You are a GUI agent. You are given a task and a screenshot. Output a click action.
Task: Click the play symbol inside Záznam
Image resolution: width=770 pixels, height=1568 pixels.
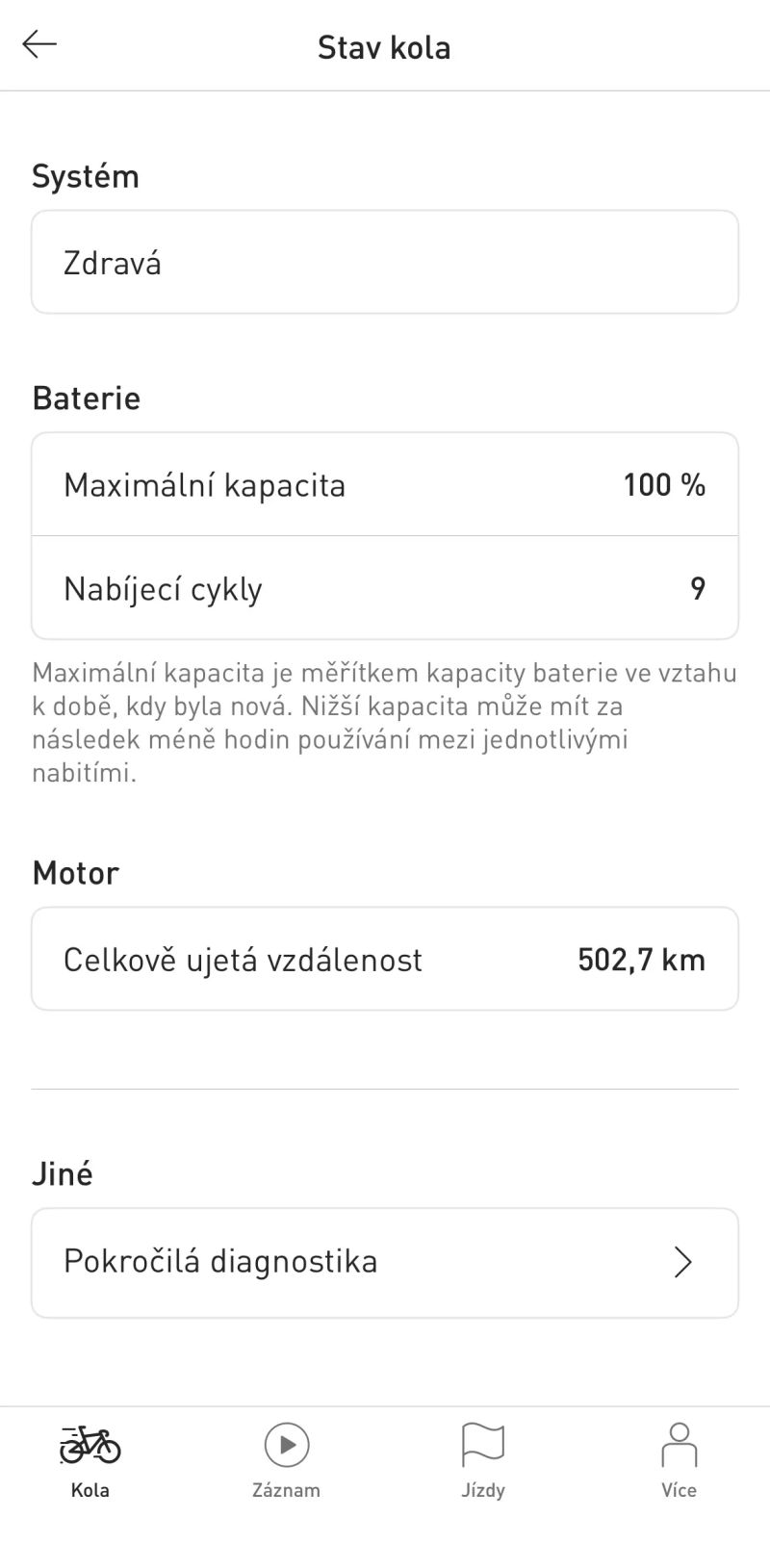pos(286,1444)
